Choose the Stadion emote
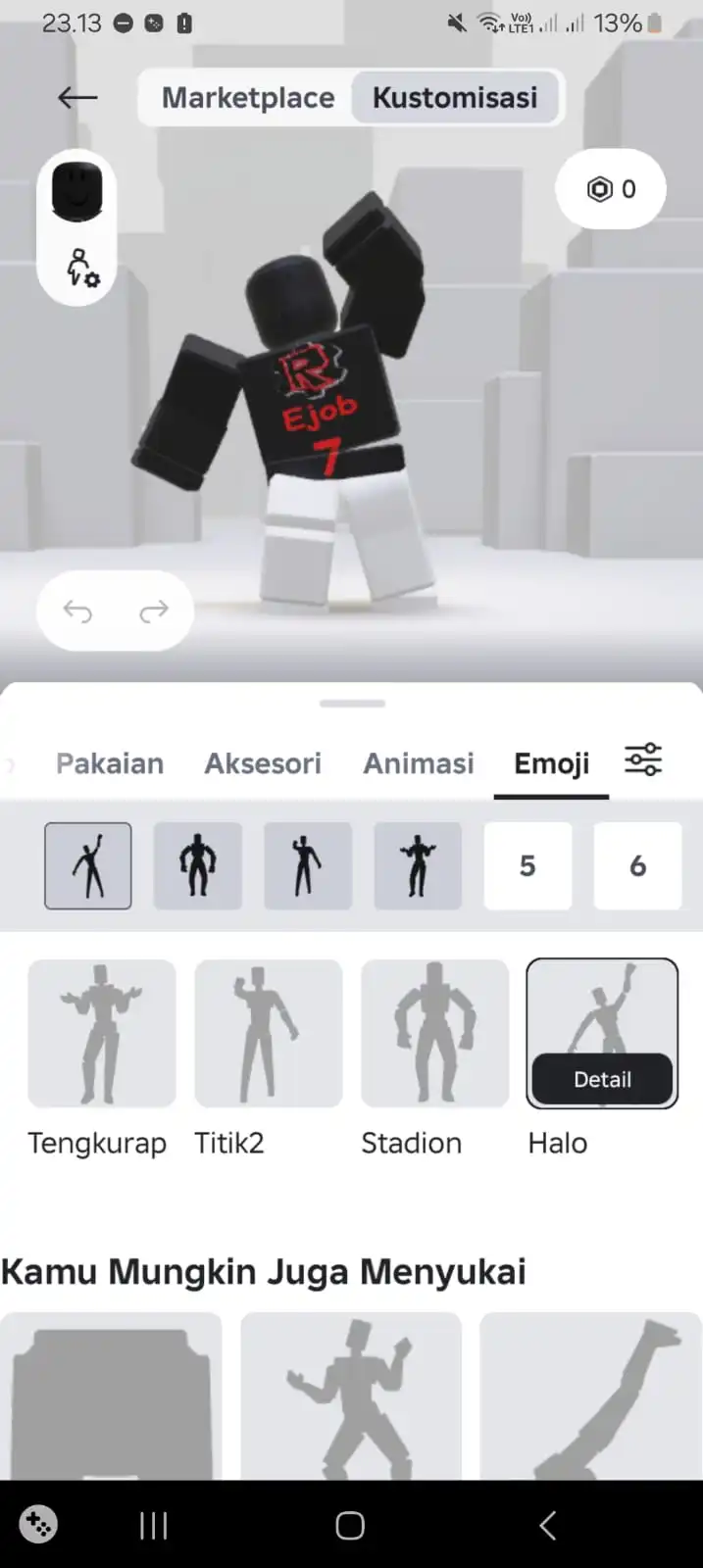 (x=434, y=1034)
